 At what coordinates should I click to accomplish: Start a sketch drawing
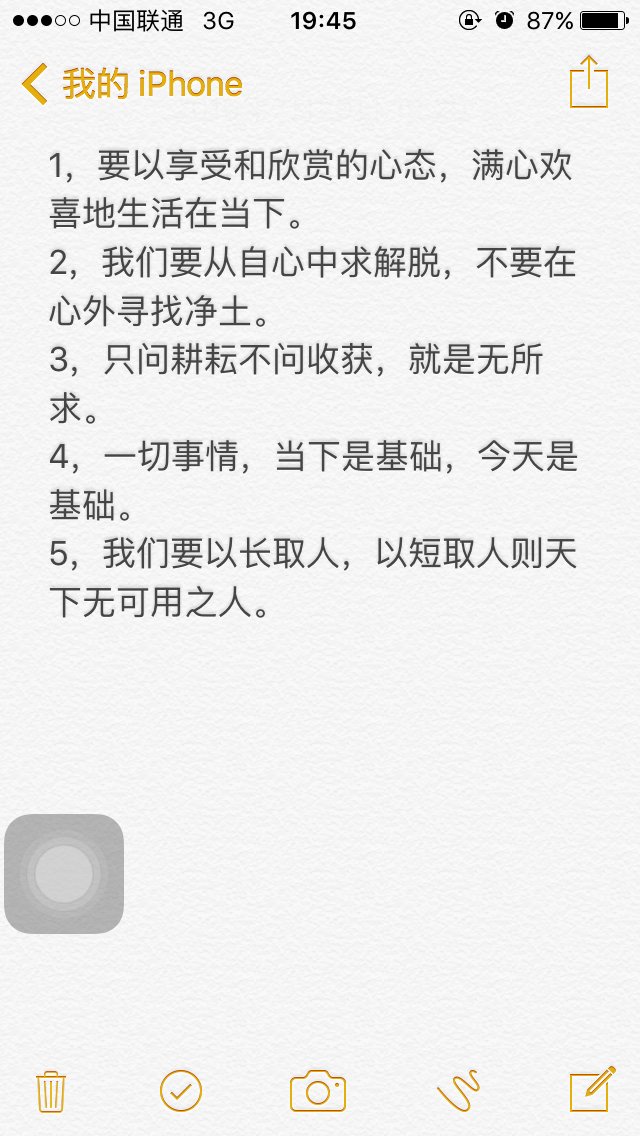point(459,1090)
